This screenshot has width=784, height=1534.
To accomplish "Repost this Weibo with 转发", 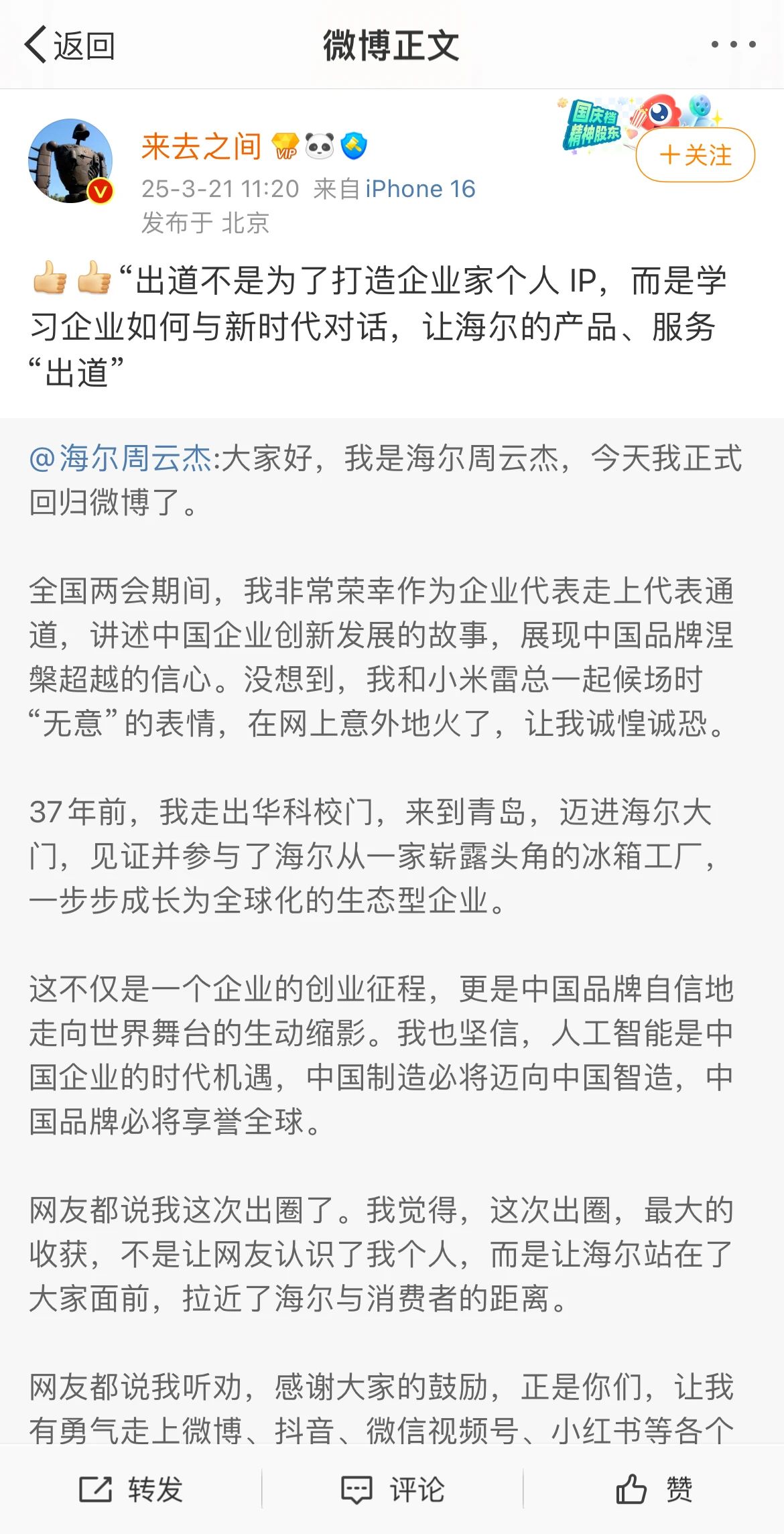I will point(131,1489).
